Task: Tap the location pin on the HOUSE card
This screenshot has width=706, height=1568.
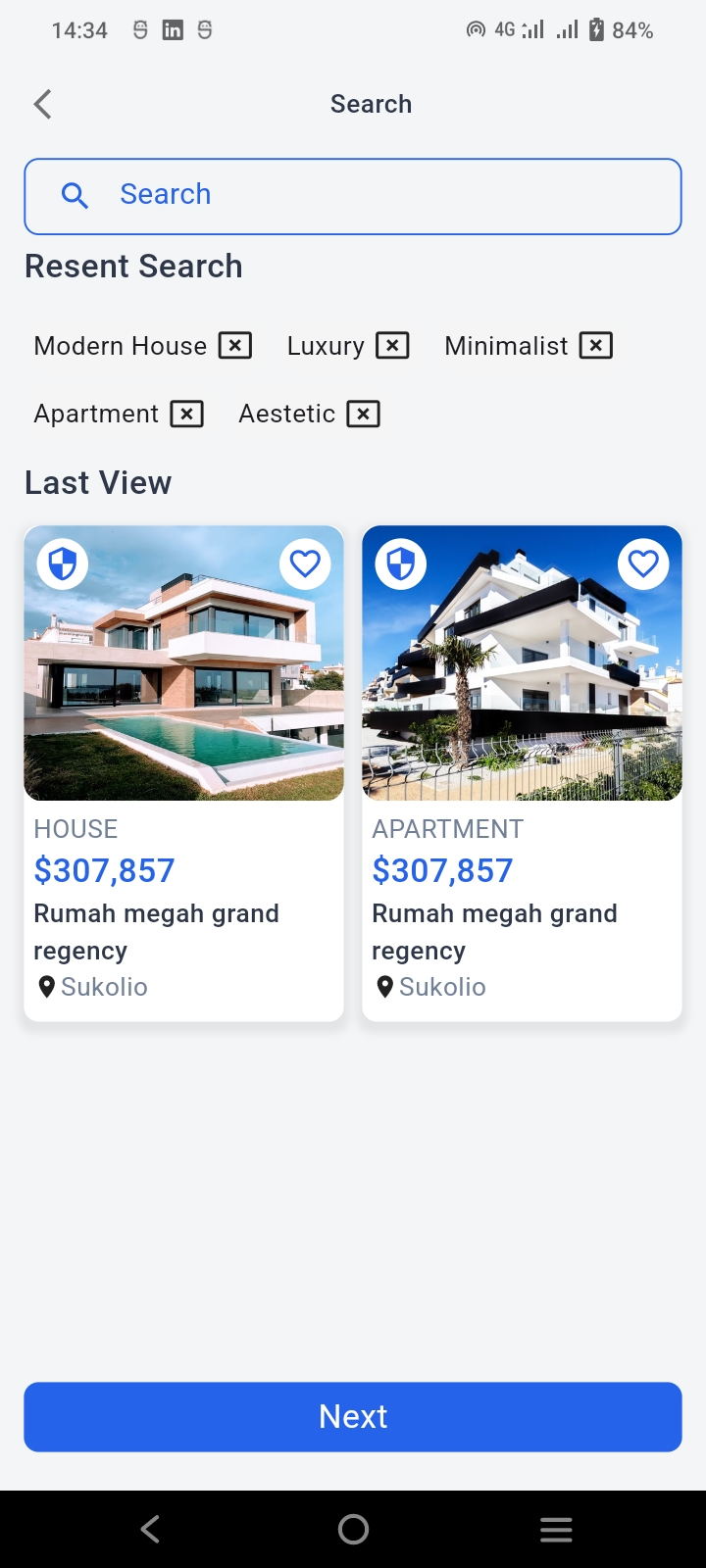Action: pos(46,987)
